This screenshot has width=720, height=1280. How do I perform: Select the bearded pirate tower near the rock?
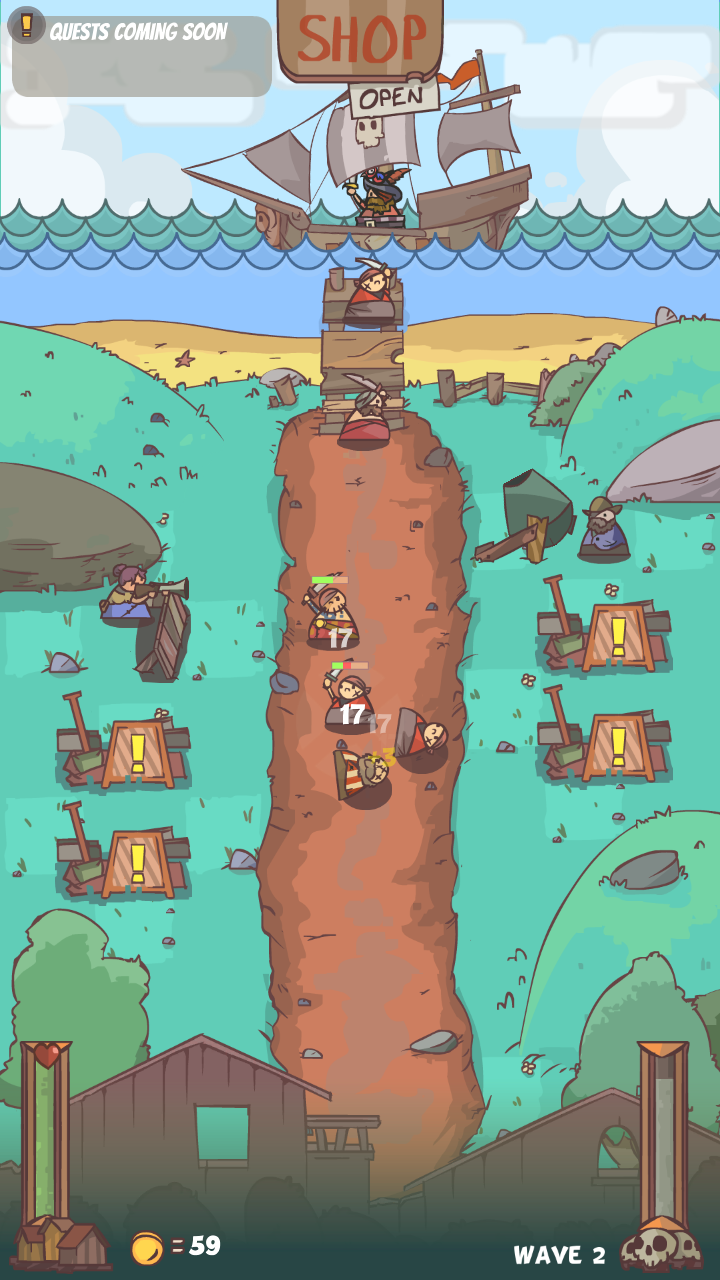tap(602, 527)
